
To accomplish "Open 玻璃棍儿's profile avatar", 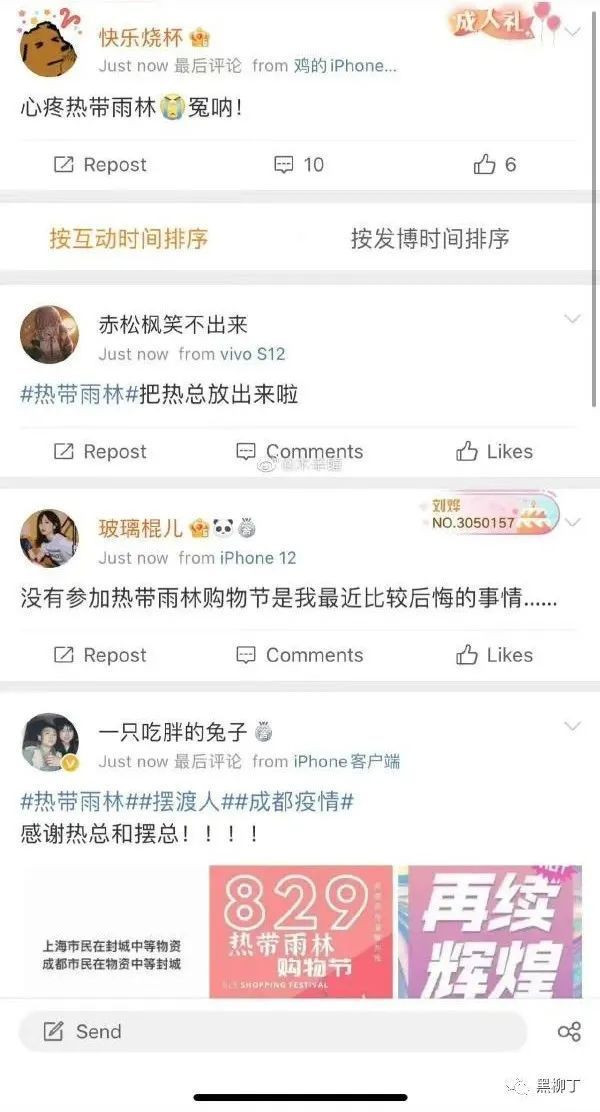I will coord(49,539).
